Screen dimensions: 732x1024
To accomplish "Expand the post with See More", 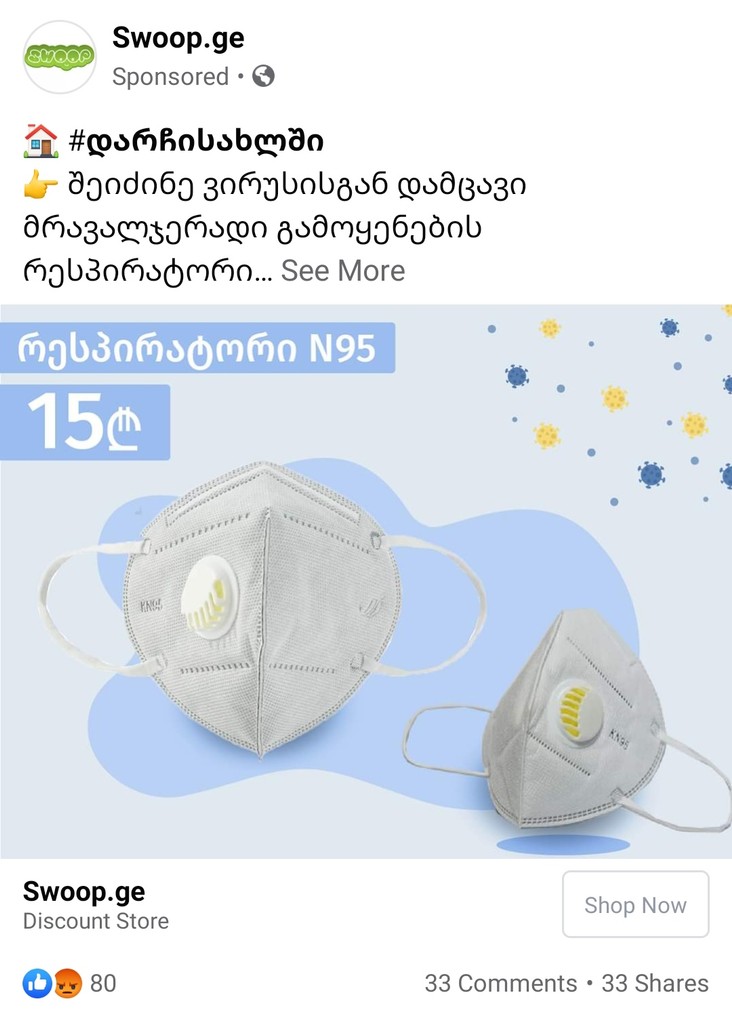I will [345, 270].
